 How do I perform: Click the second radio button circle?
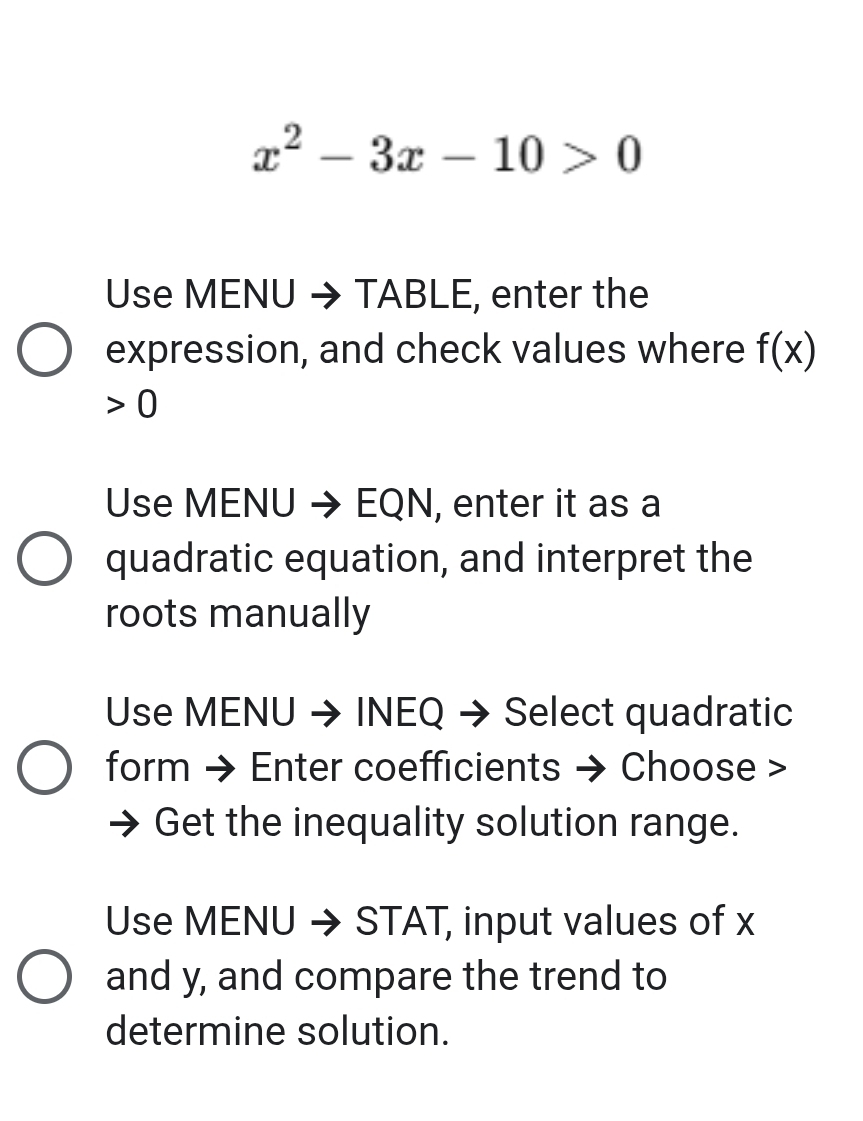point(44,560)
